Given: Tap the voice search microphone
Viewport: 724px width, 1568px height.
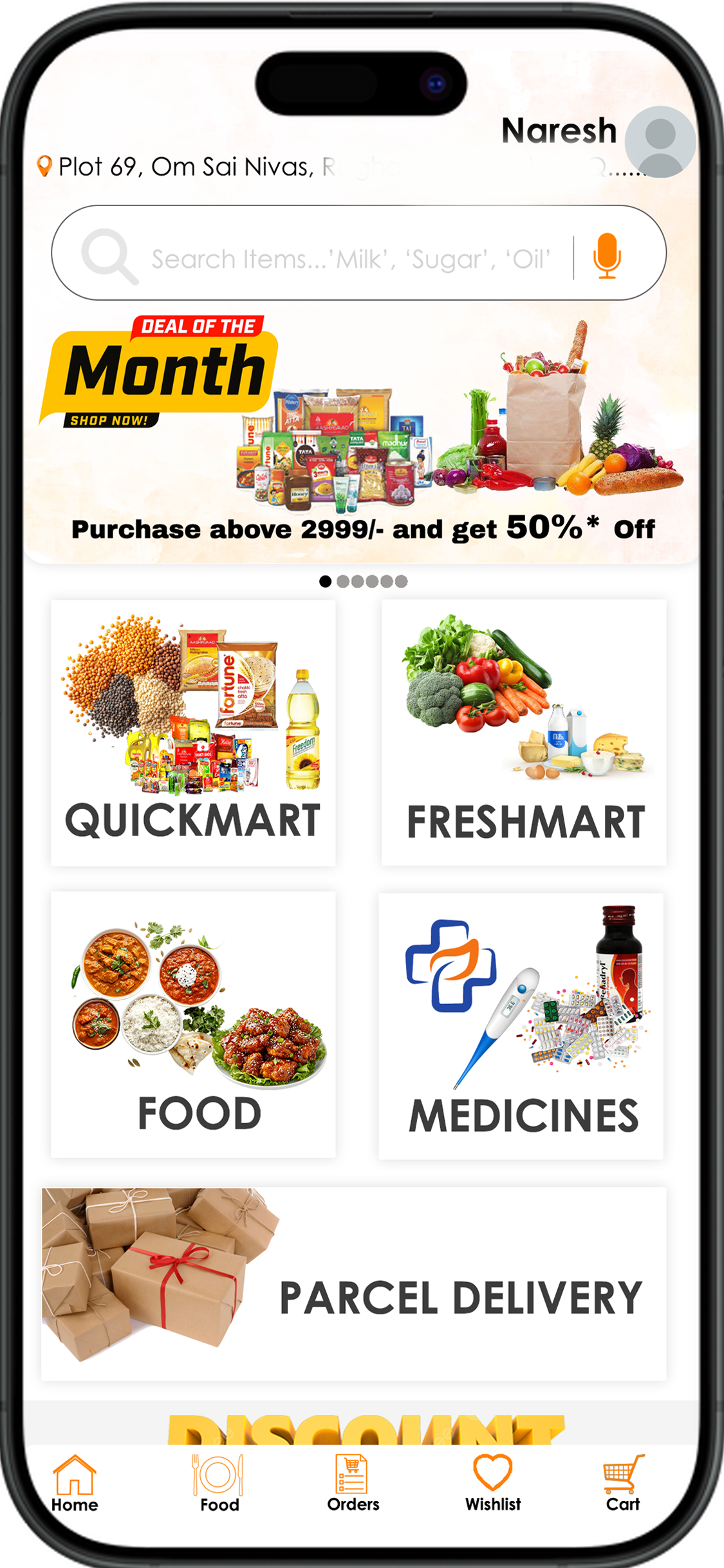Looking at the screenshot, I should click(x=607, y=256).
